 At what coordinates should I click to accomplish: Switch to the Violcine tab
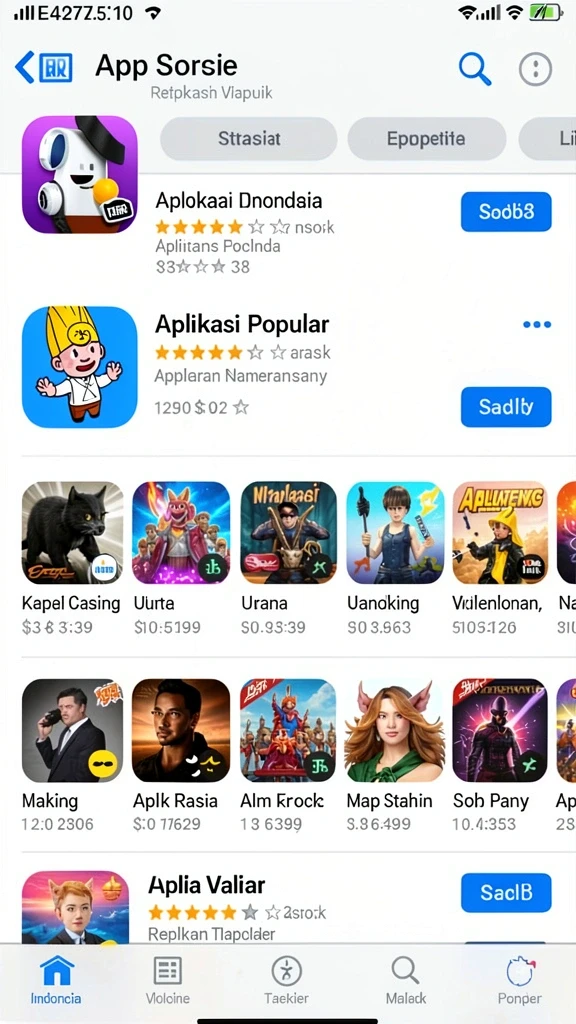coord(168,980)
